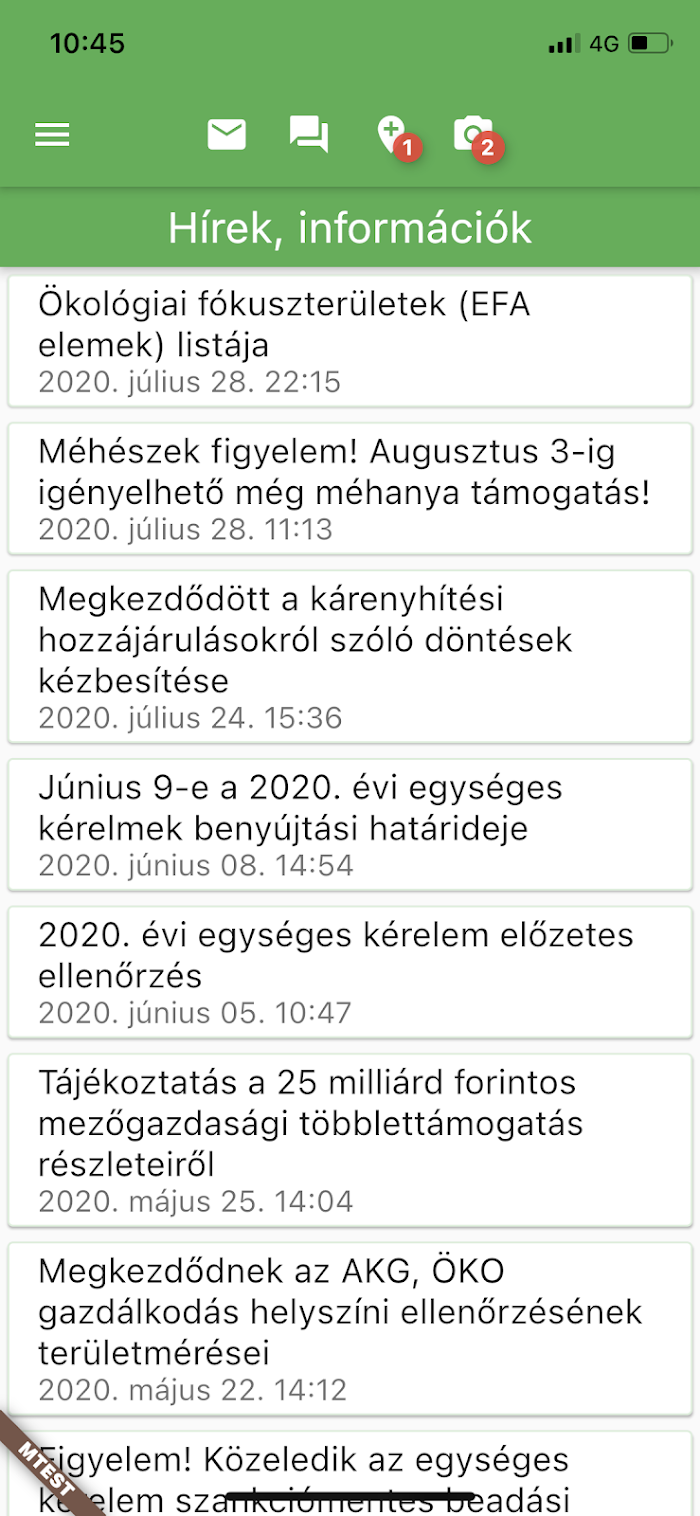
Task: Open the kárenyhítési hozzájárulásokról szóló döntések news item
Action: (x=350, y=656)
